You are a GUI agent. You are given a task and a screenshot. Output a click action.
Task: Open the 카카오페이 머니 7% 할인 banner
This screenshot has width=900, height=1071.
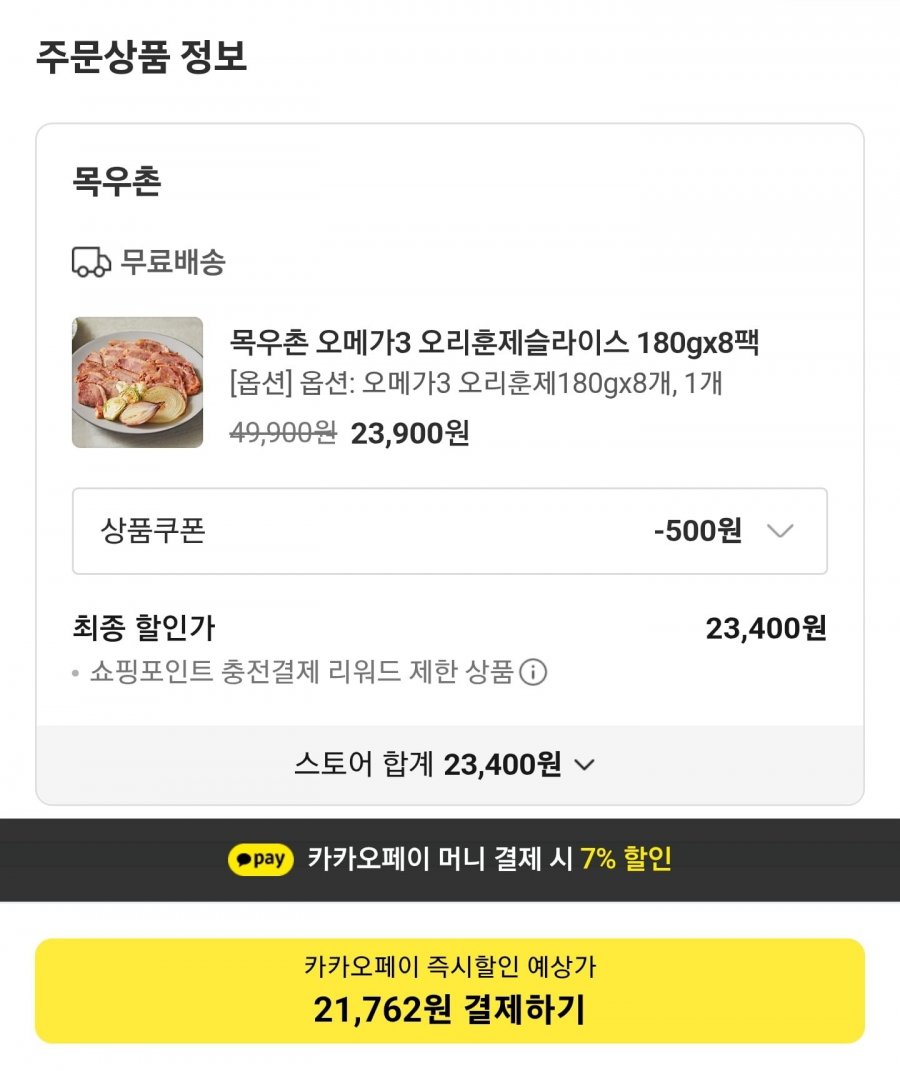point(449,860)
